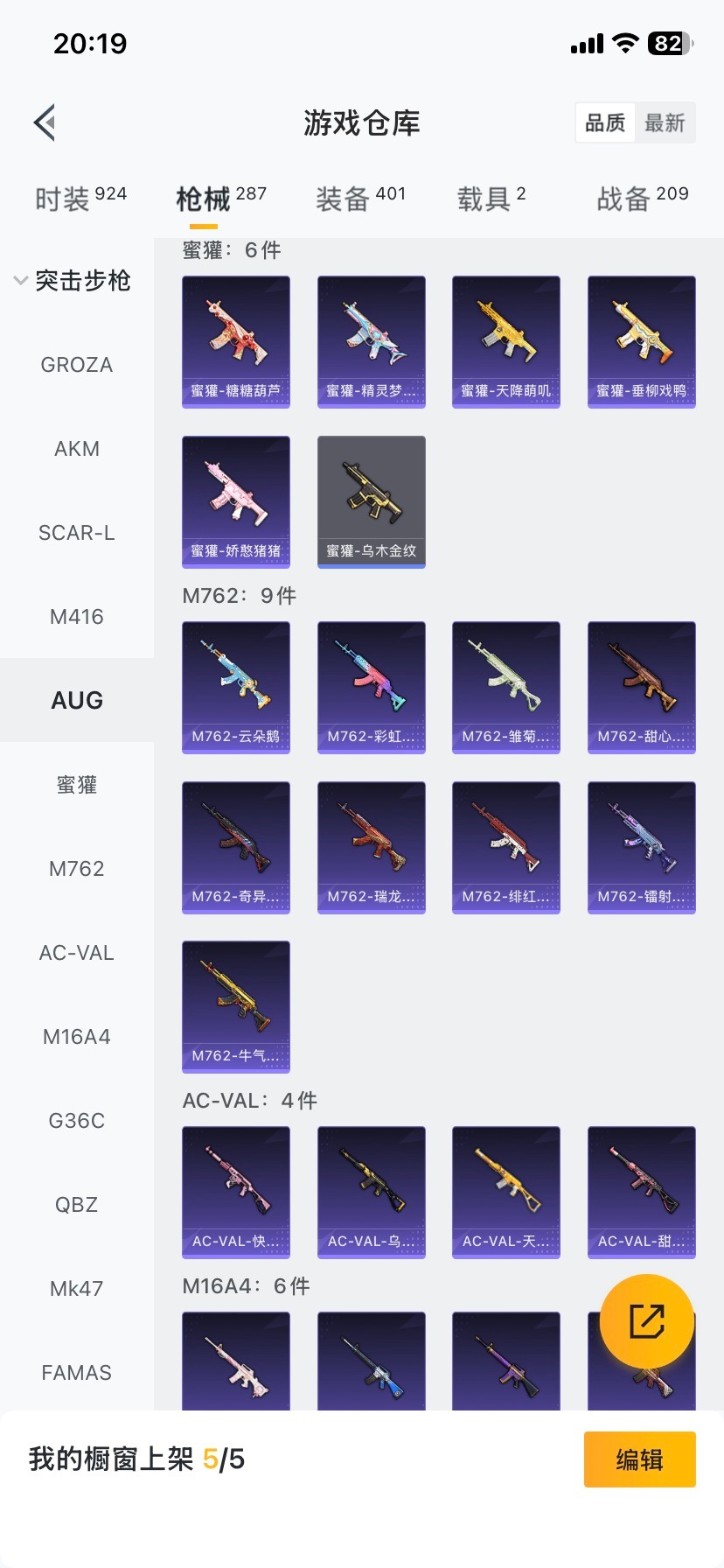Sort inventory by 品质
Viewport: 724px width, 1568px height.
tap(605, 122)
